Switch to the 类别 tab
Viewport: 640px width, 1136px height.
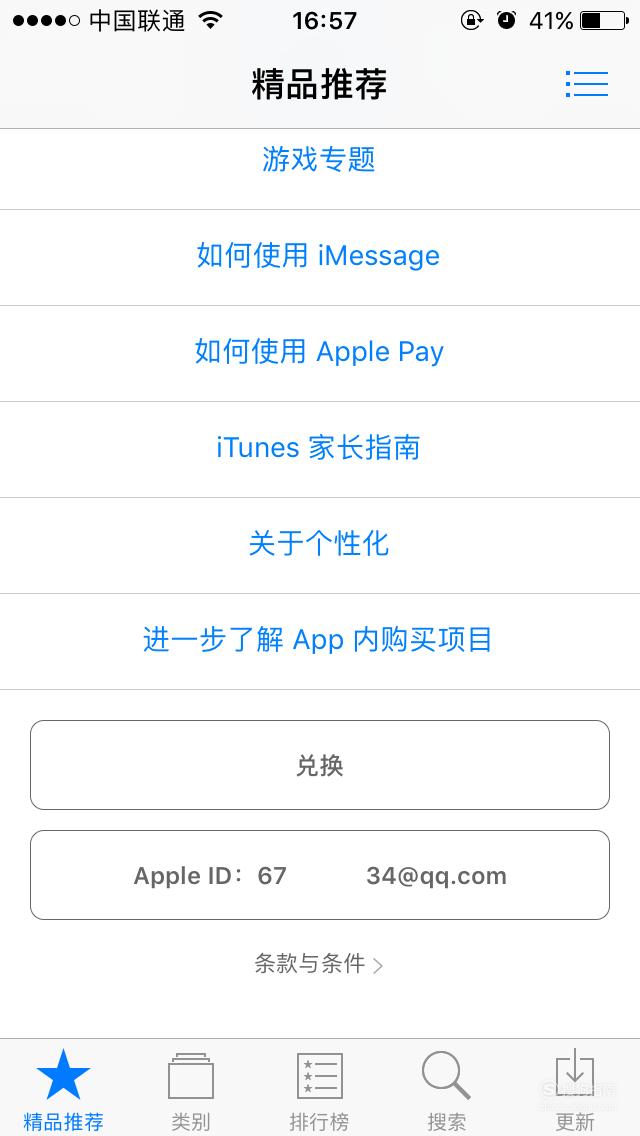tap(191, 1091)
